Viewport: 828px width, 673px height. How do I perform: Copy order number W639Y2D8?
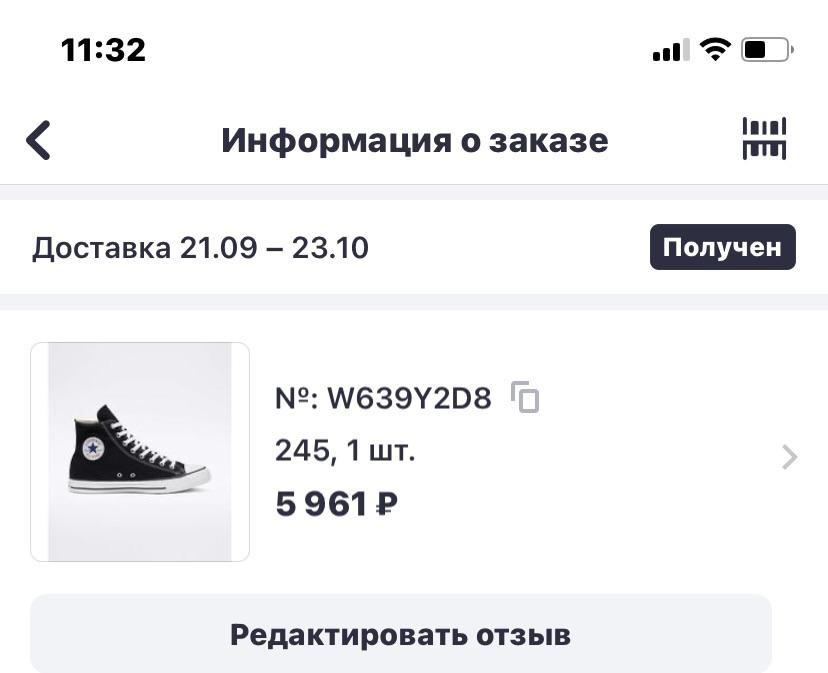[x=526, y=398]
